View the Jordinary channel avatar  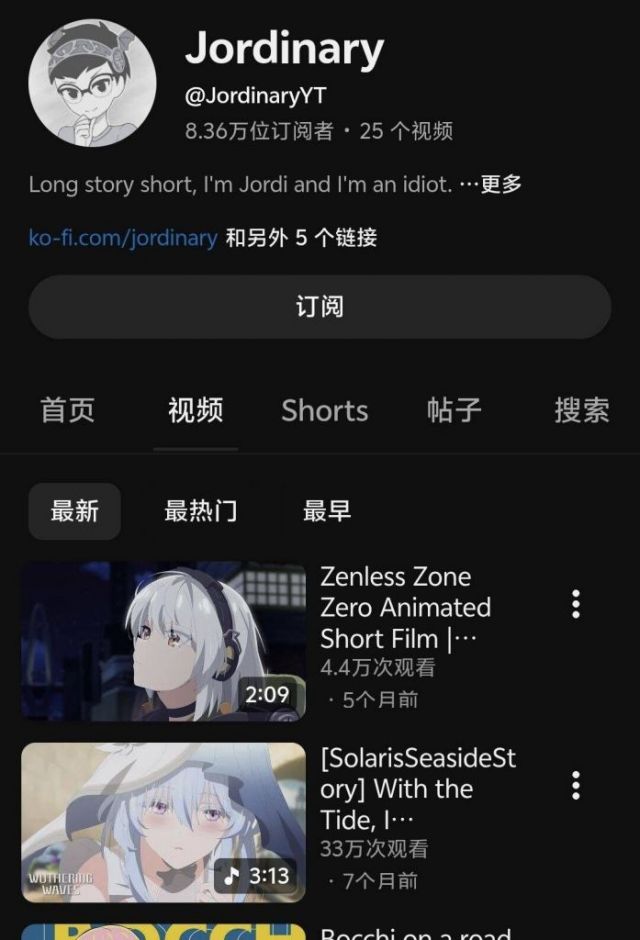(x=92, y=83)
